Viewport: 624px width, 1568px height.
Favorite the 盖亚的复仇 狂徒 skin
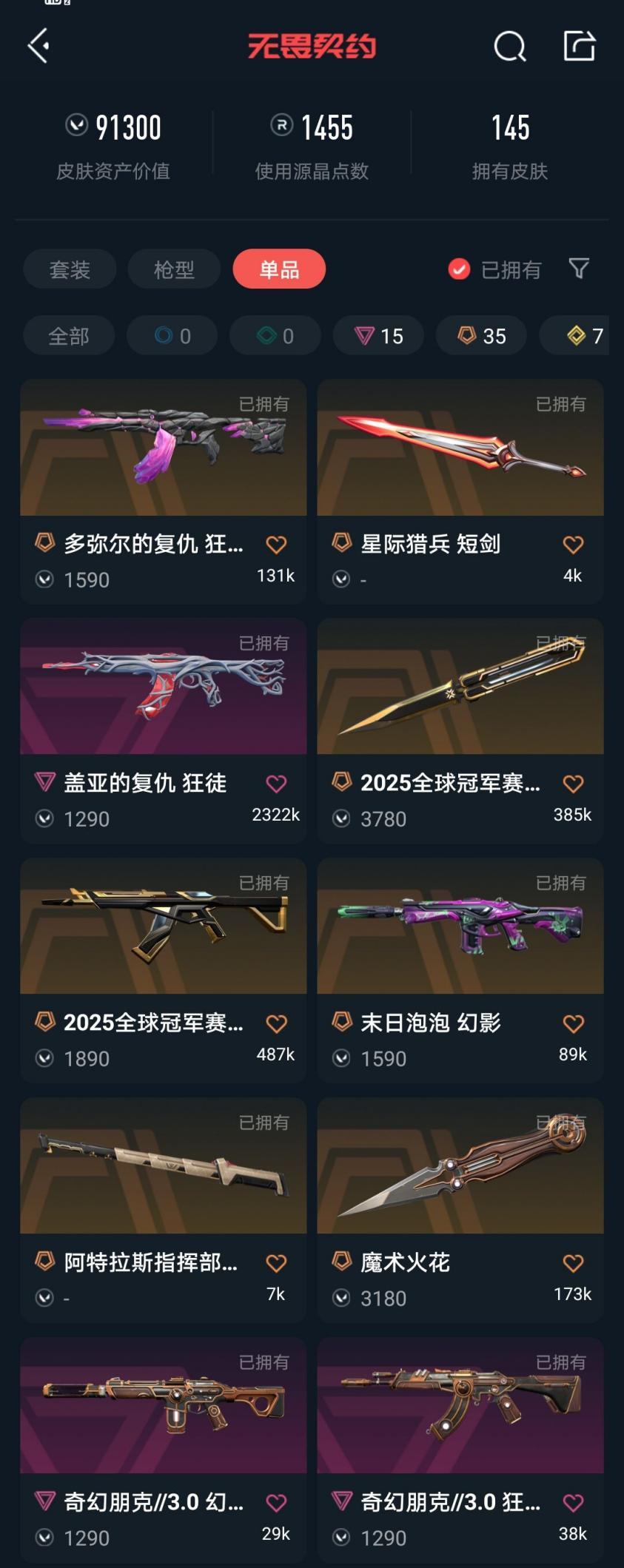[277, 783]
